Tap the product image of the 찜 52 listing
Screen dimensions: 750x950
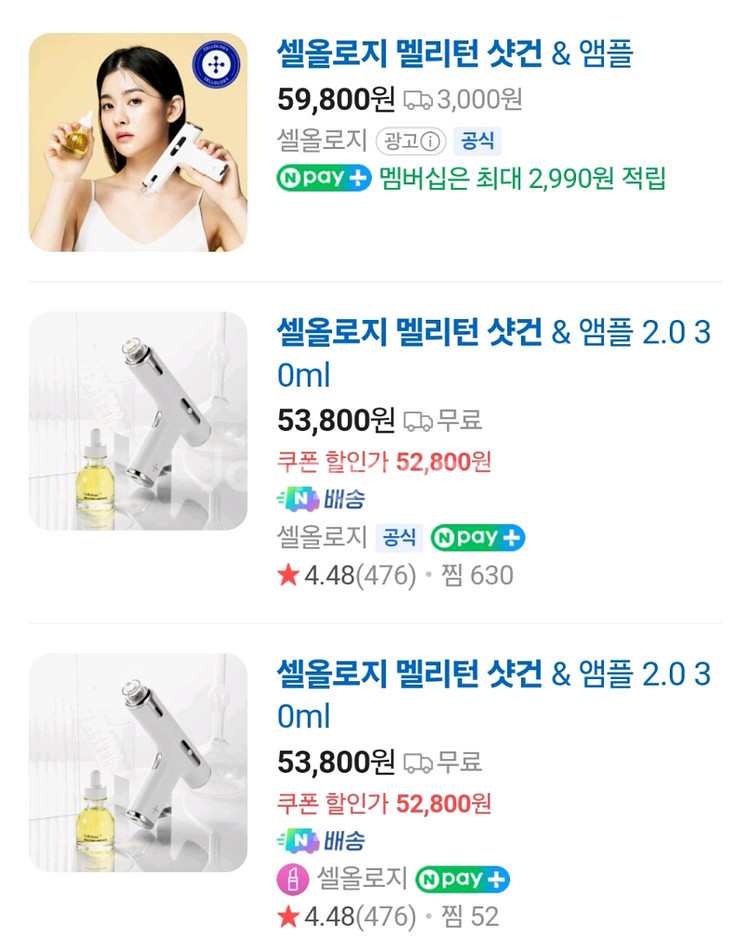pyautogui.click(x=138, y=762)
